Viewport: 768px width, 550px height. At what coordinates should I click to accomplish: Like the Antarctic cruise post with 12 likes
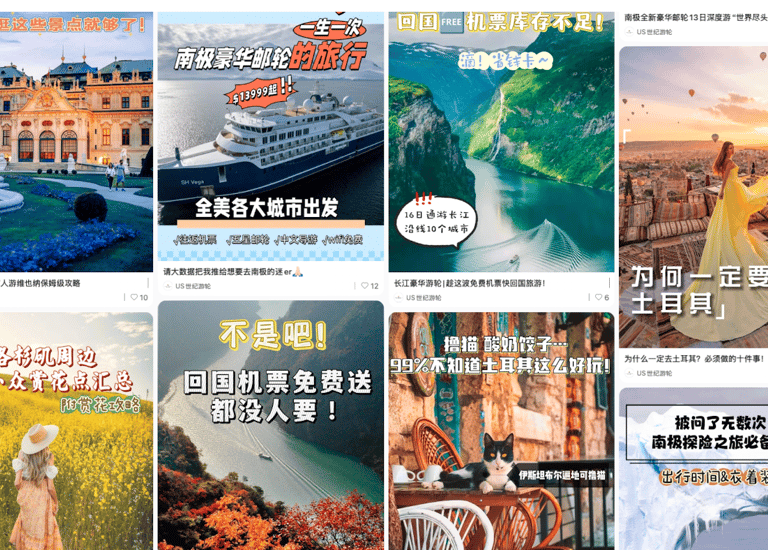[x=366, y=286]
